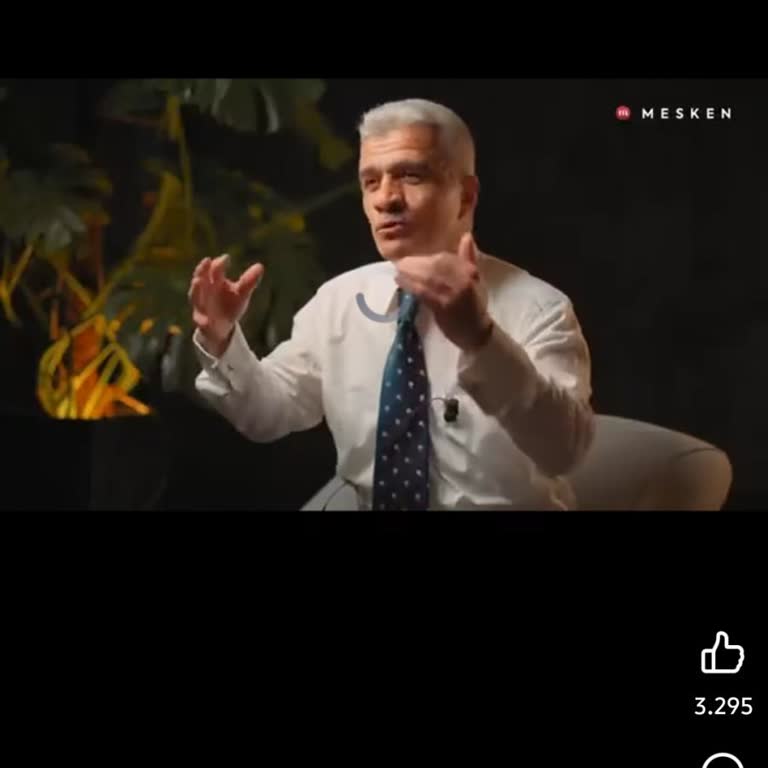Like this video with the thumbs-up icon
Screen dimensions: 768x768
(x=722, y=653)
